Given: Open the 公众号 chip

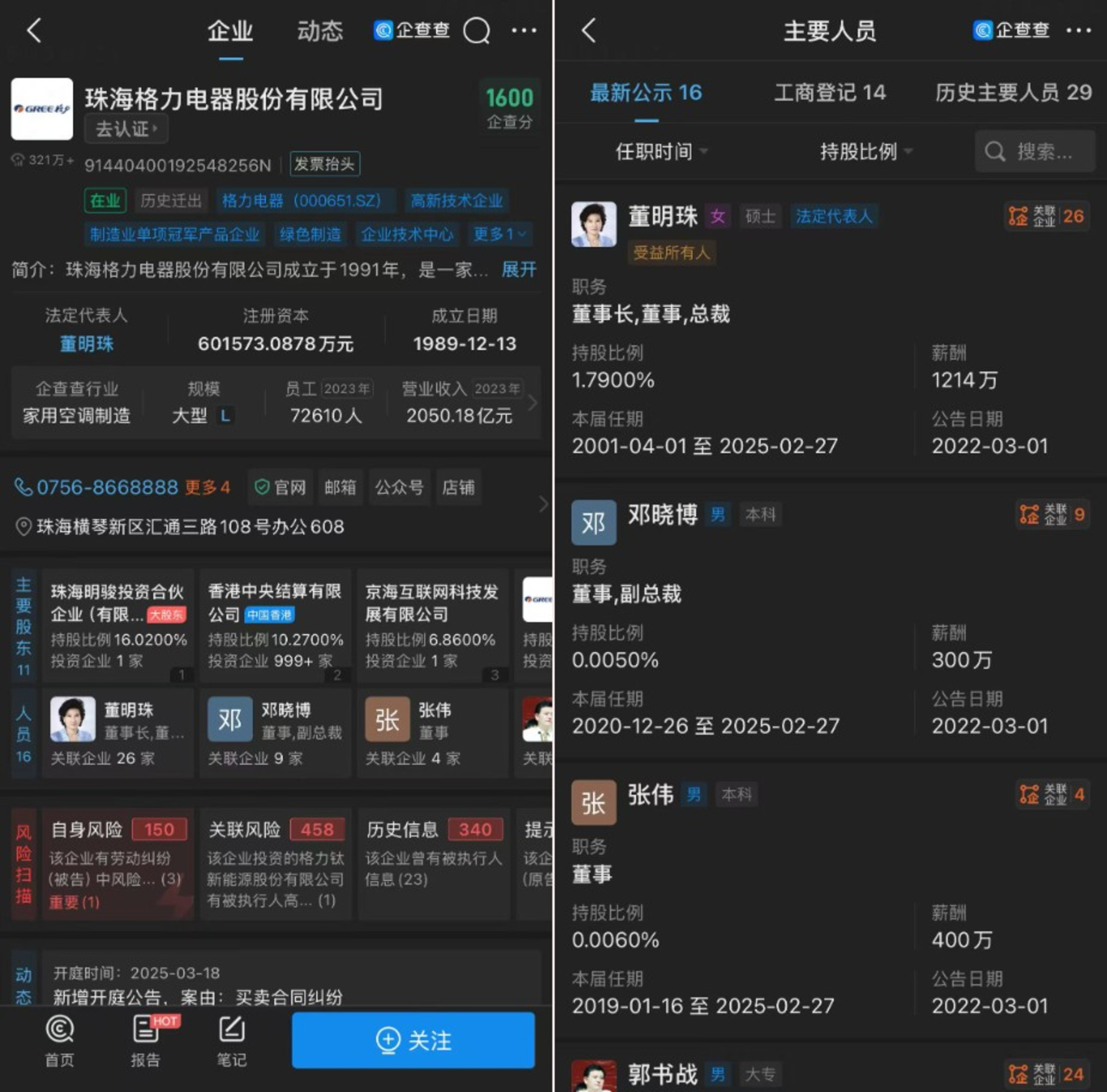Looking at the screenshot, I should pos(398,487).
